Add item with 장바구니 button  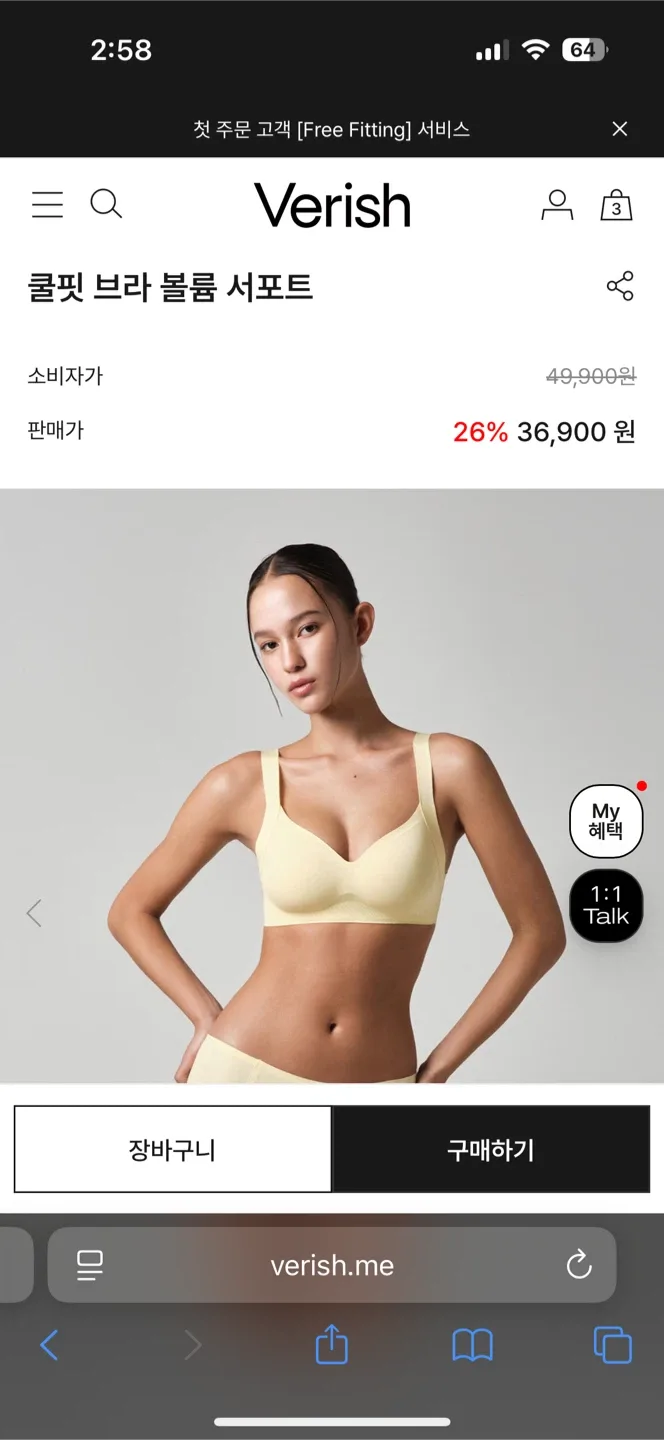(172, 1149)
